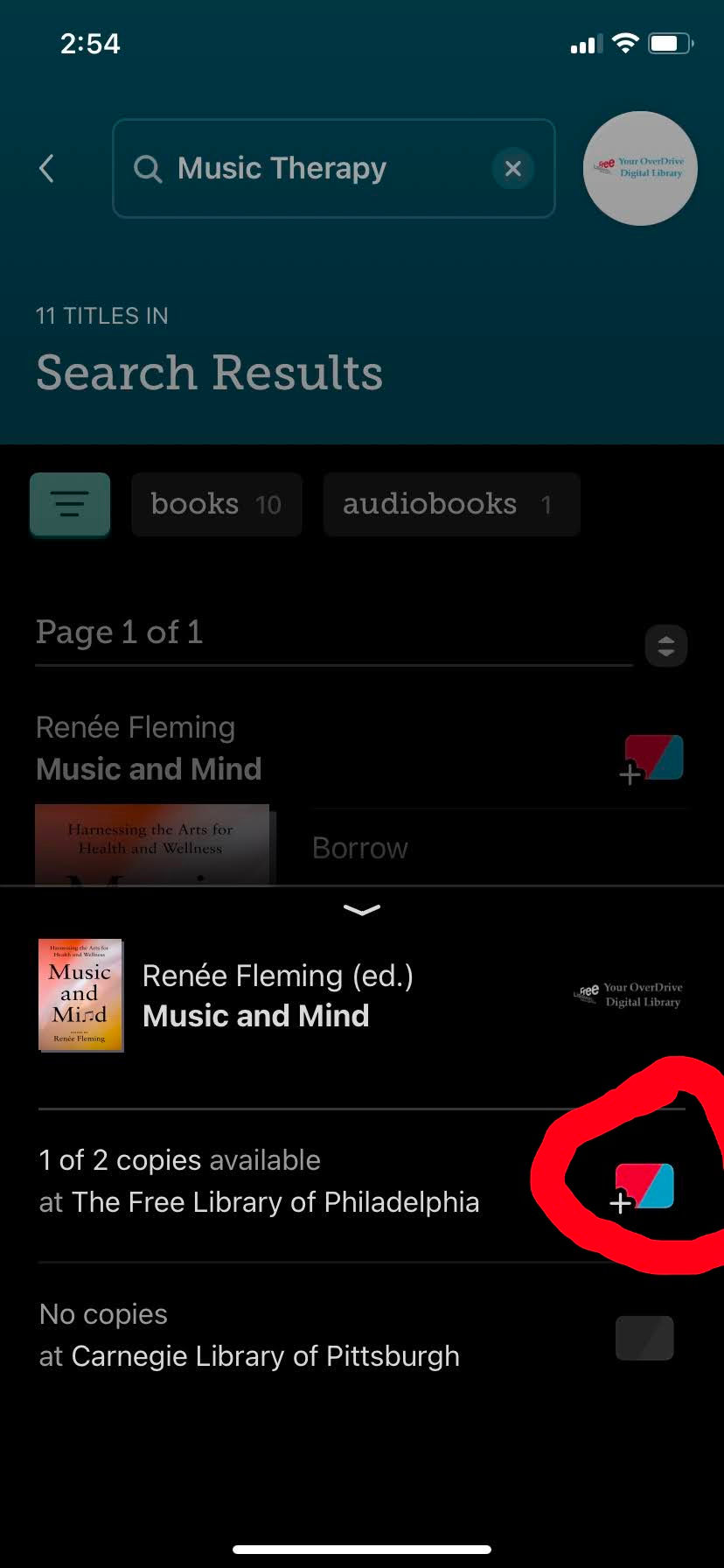Tap Borrow for Music and Mind
The width and height of the screenshot is (724, 1568).
pos(360,848)
